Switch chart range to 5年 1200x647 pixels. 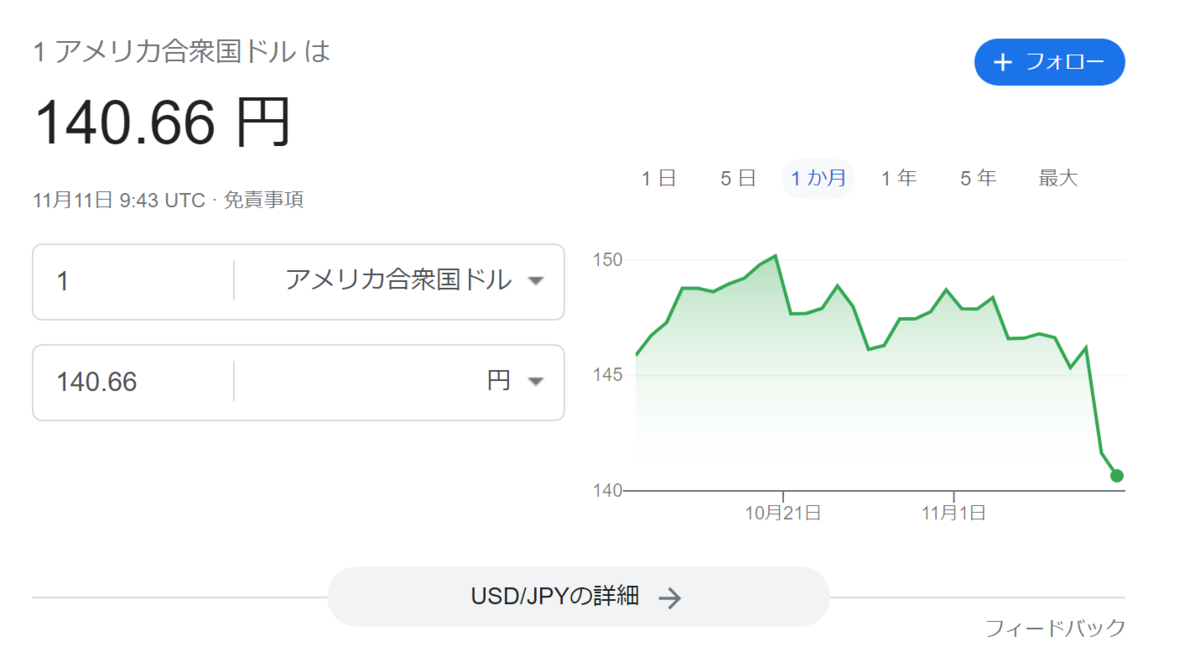(978, 179)
